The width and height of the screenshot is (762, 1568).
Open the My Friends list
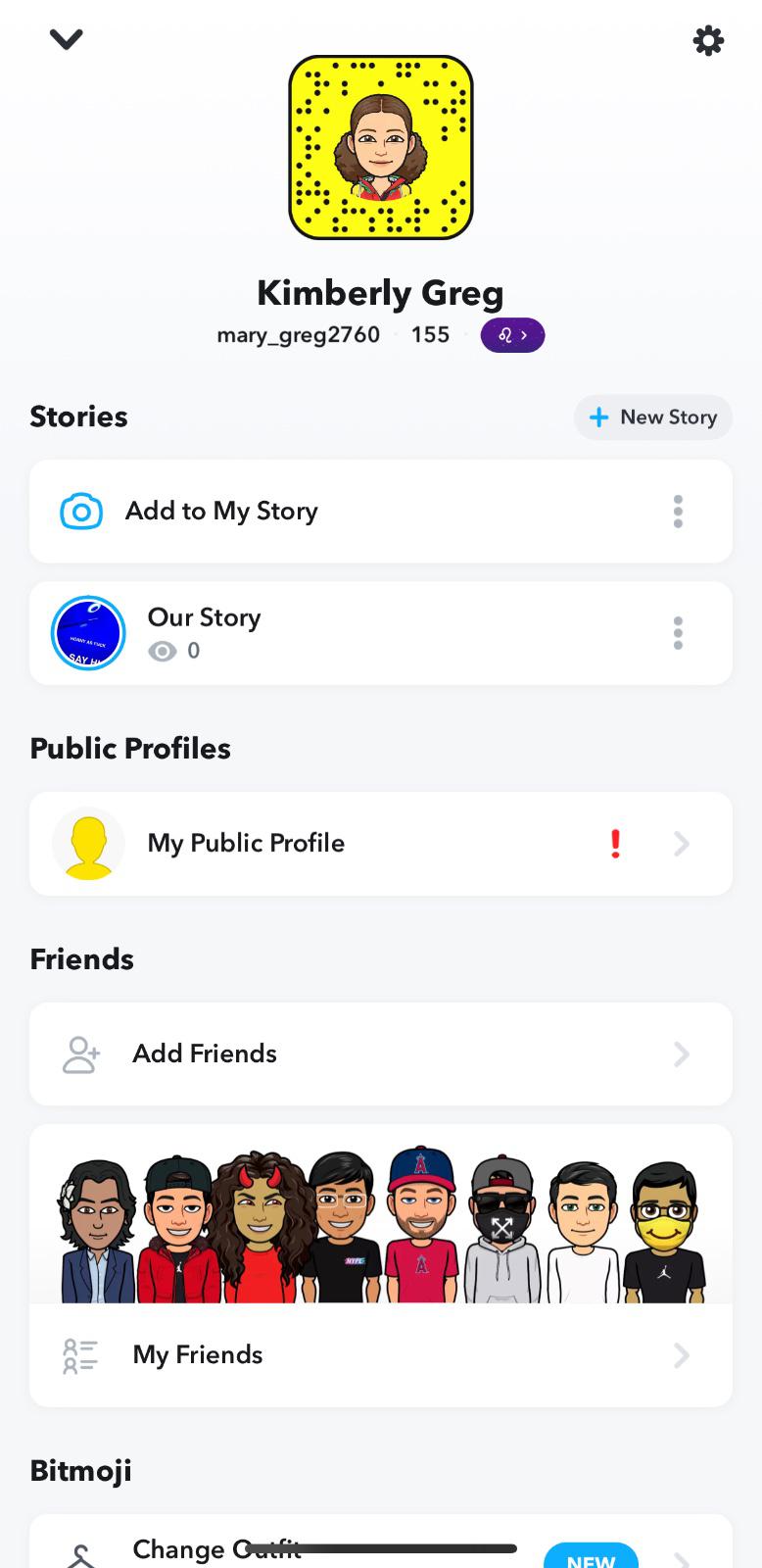[x=198, y=1355]
